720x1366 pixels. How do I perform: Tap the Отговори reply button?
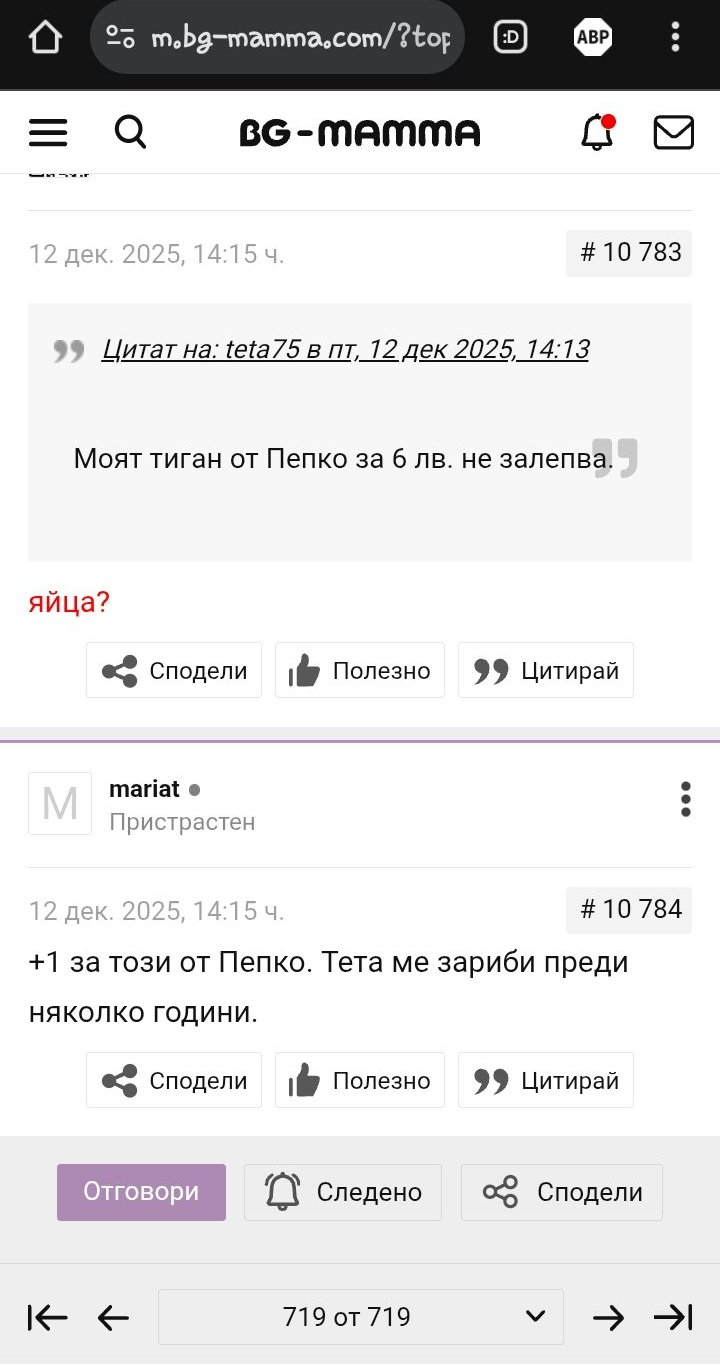point(141,1192)
